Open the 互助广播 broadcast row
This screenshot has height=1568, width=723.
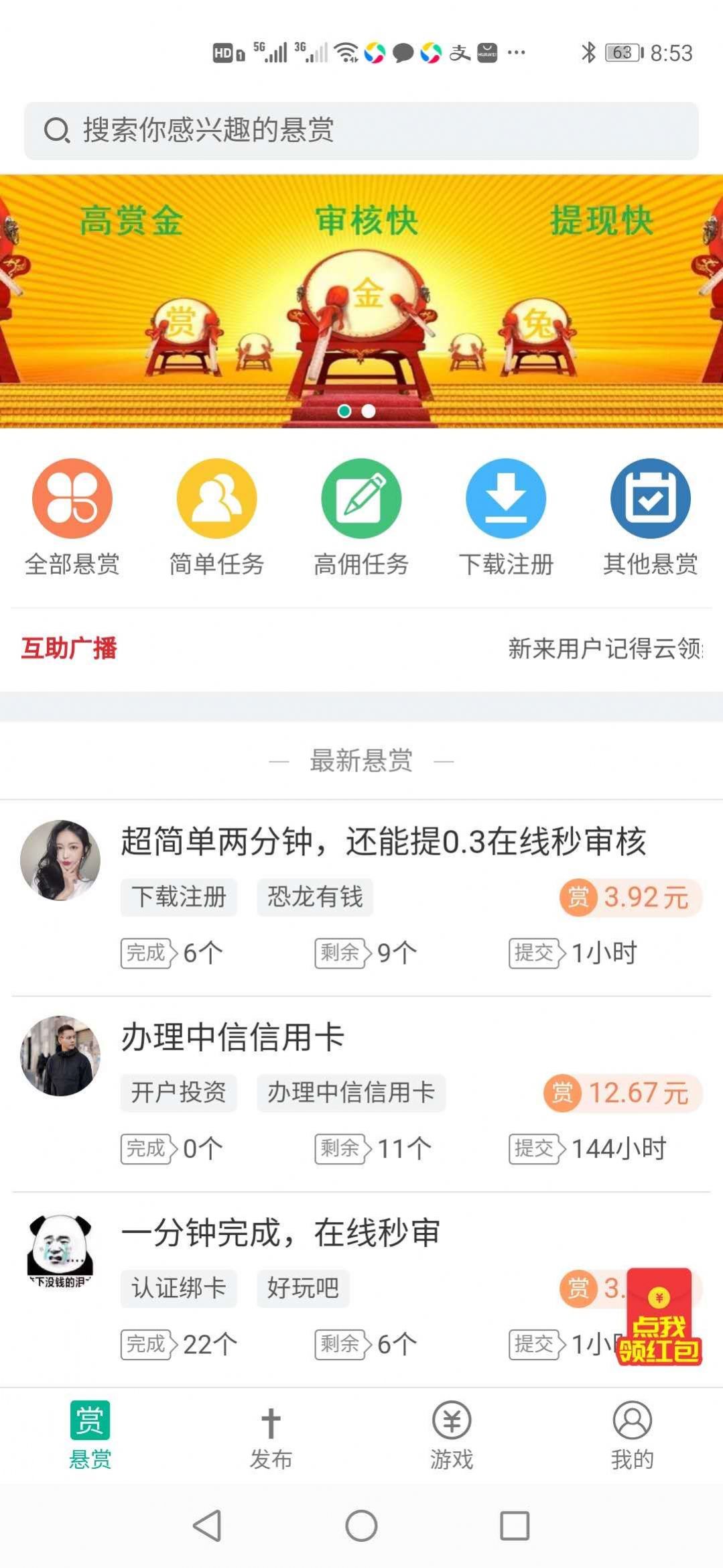(361, 648)
